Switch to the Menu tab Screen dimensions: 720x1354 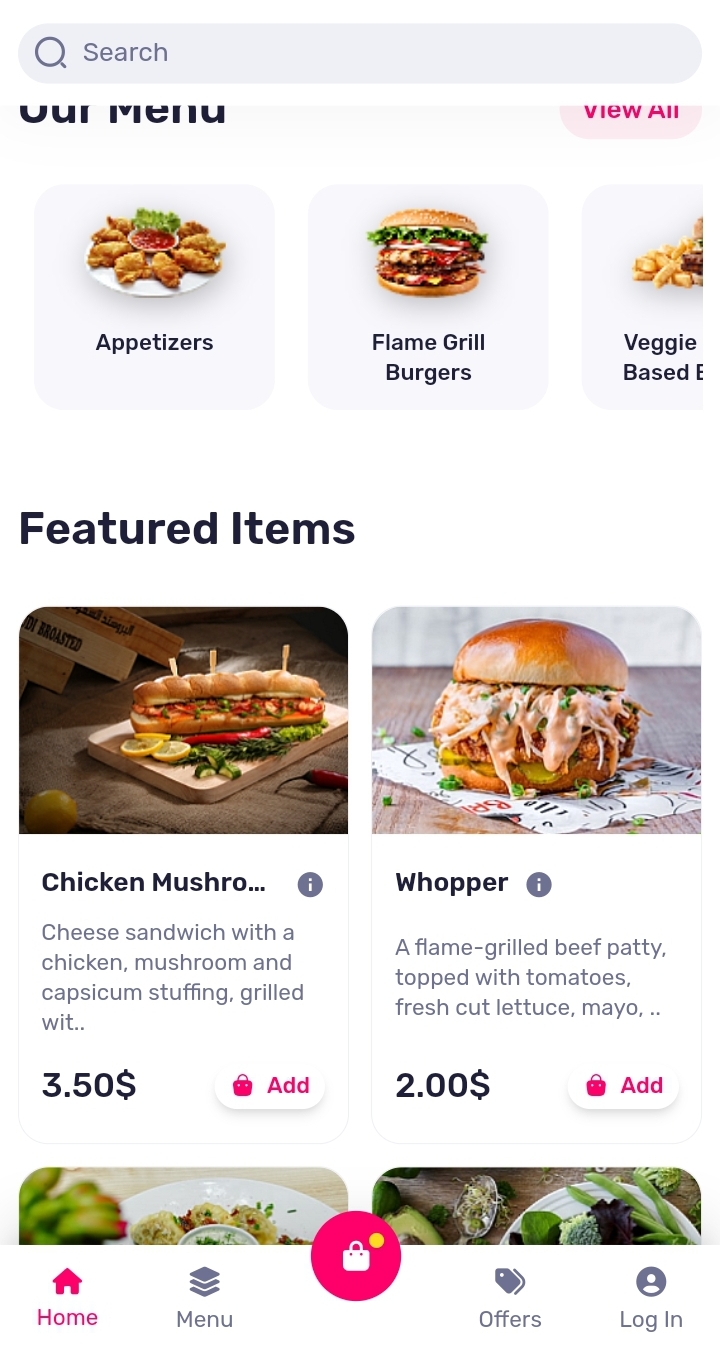(x=204, y=1298)
